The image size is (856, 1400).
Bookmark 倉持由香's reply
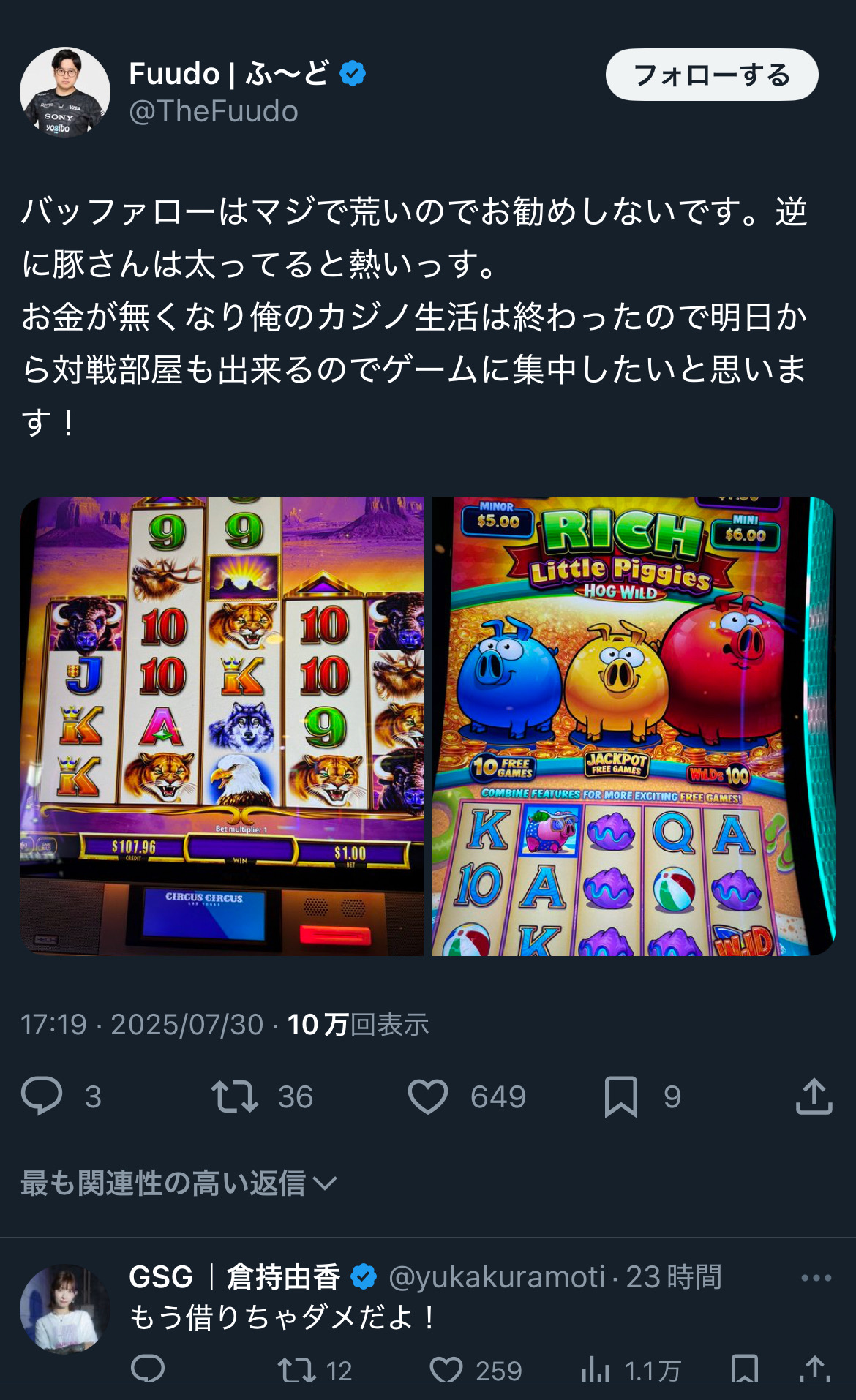tap(745, 1369)
